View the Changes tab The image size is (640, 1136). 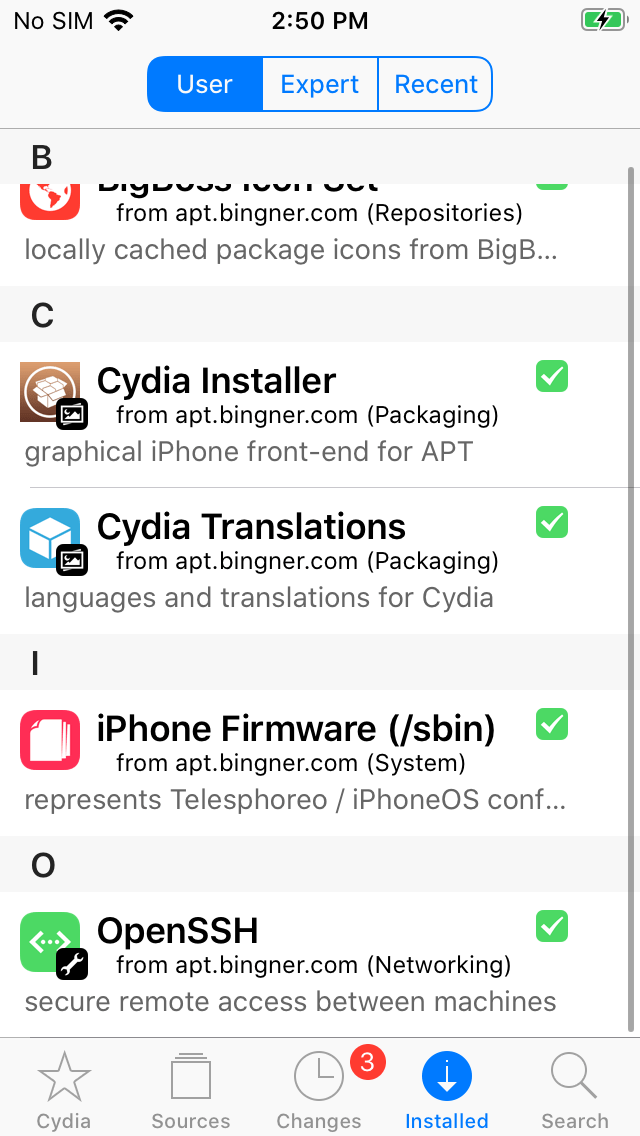pyautogui.click(x=319, y=1088)
